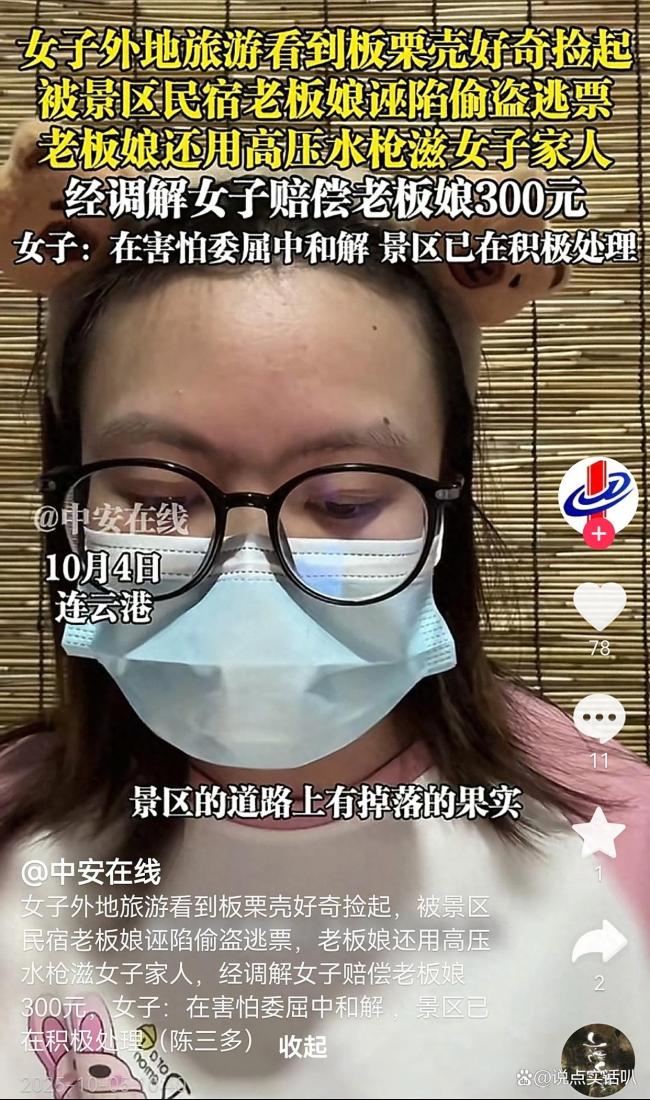
Task: Open the comments with 11 replies
Action: [599, 719]
